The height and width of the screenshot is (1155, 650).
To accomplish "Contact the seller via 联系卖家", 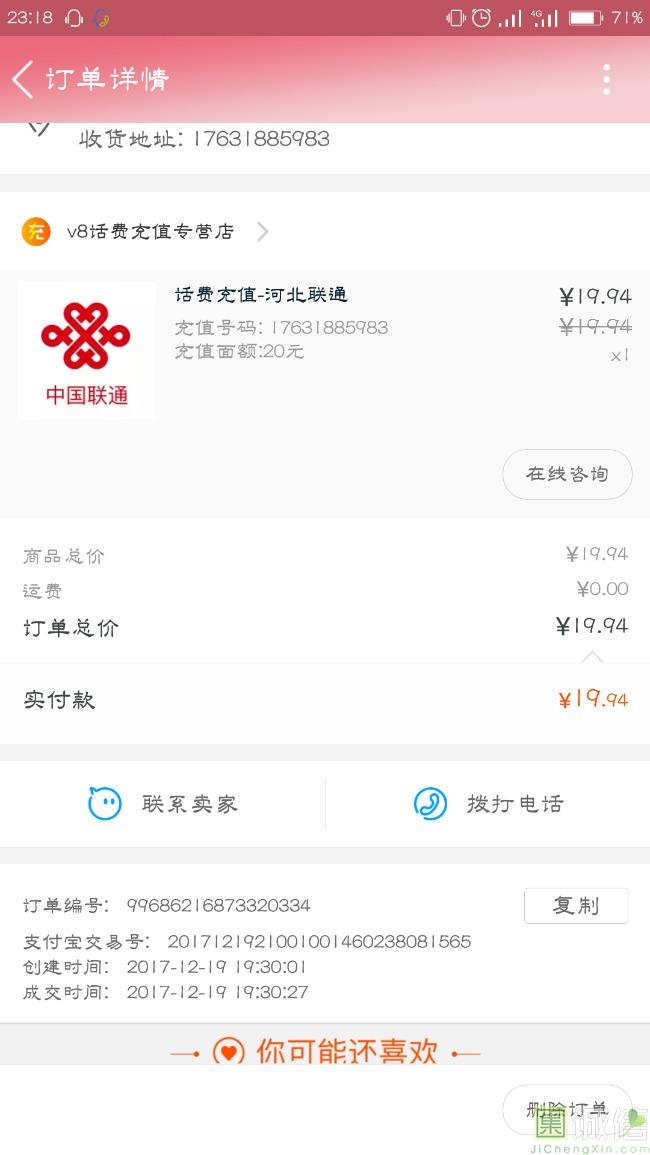I will pos(163,804).
